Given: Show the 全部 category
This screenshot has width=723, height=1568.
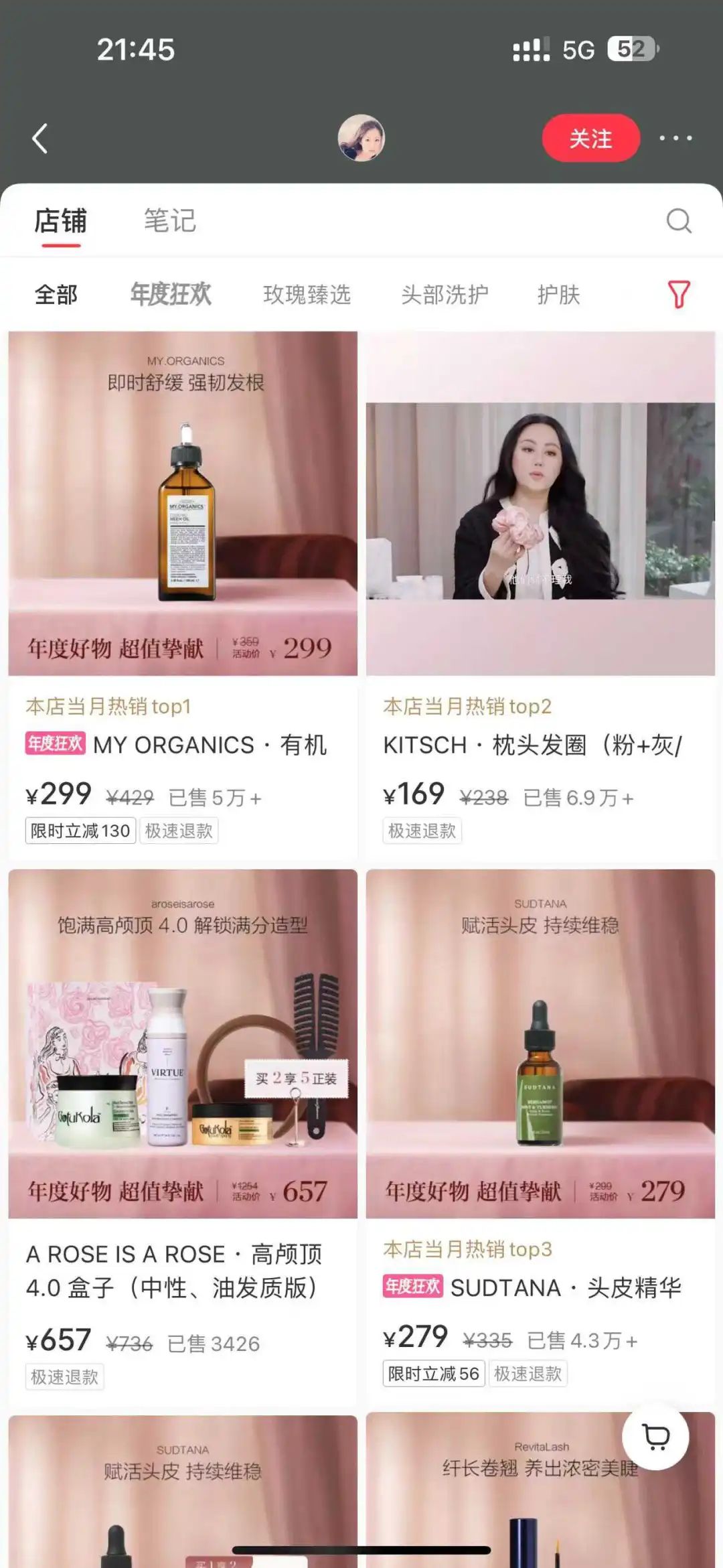Looking at the screenshot, I should pos(56,295).
